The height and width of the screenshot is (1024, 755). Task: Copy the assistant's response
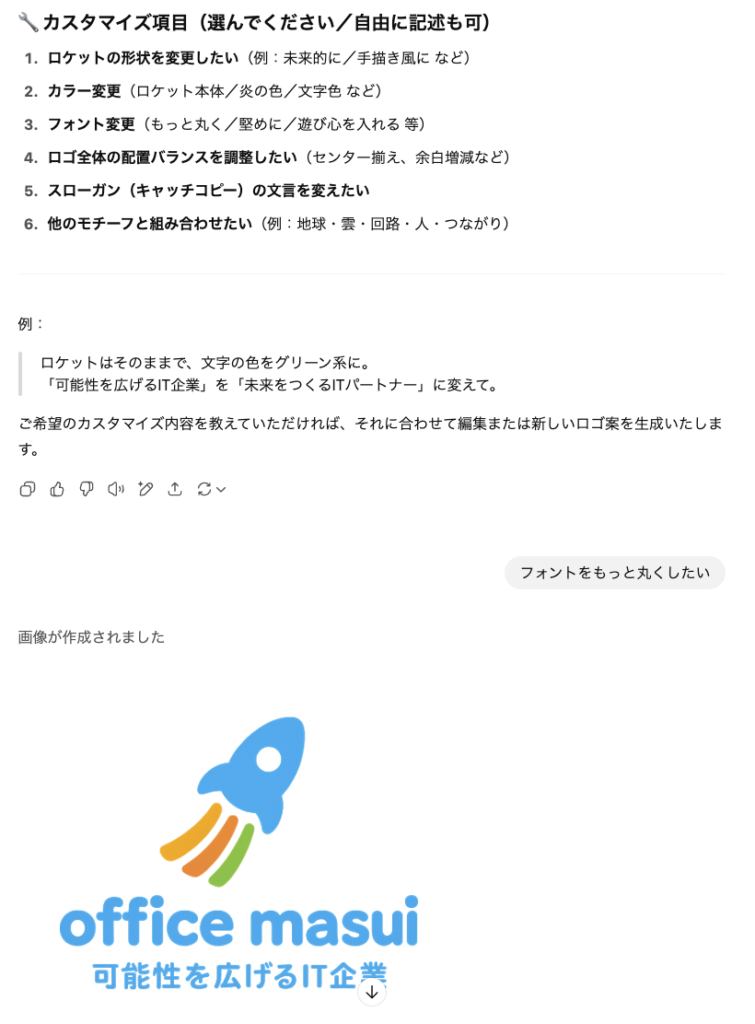tap(27, 489)
